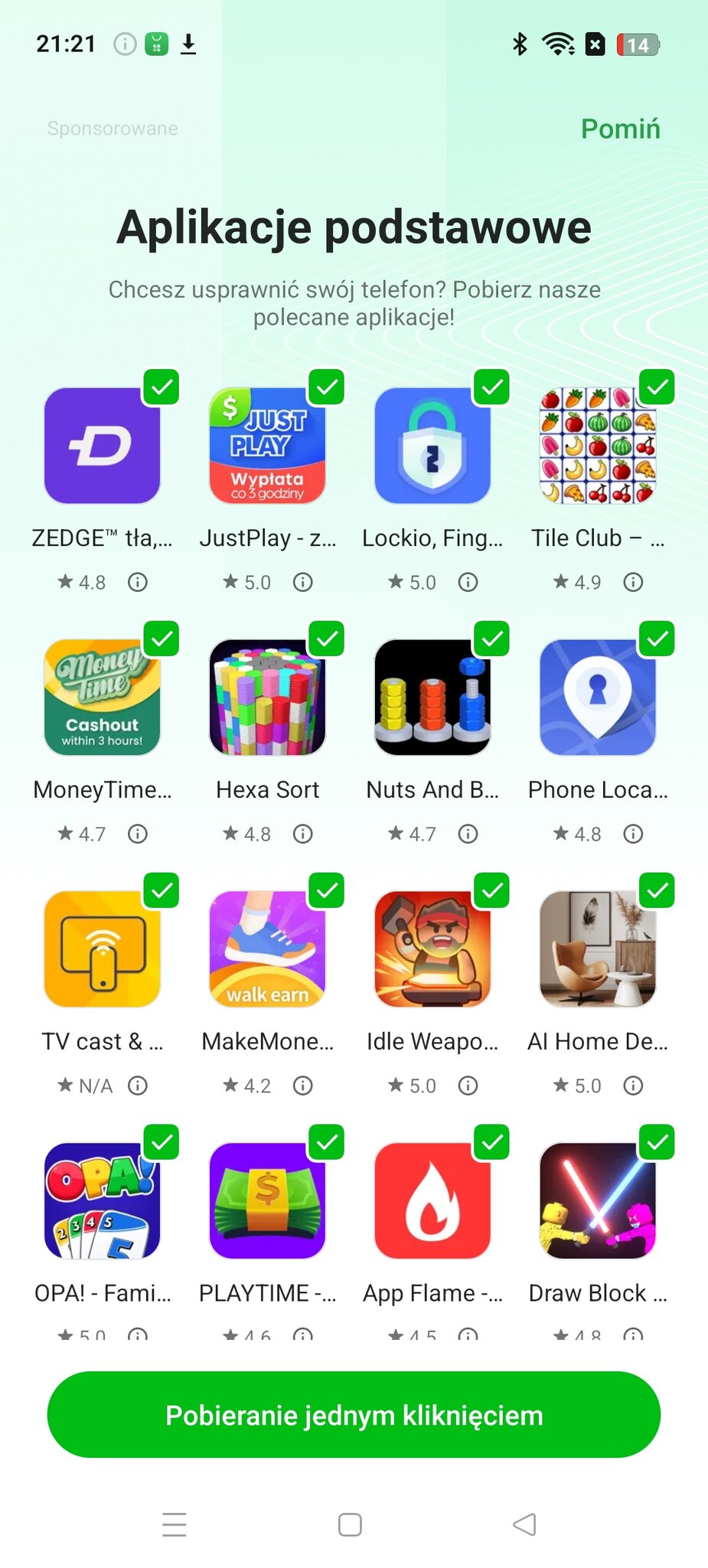708x1568 pixels.
Task: Uncheck the ZEDGE app checkbox
Action: pos(162,387)
